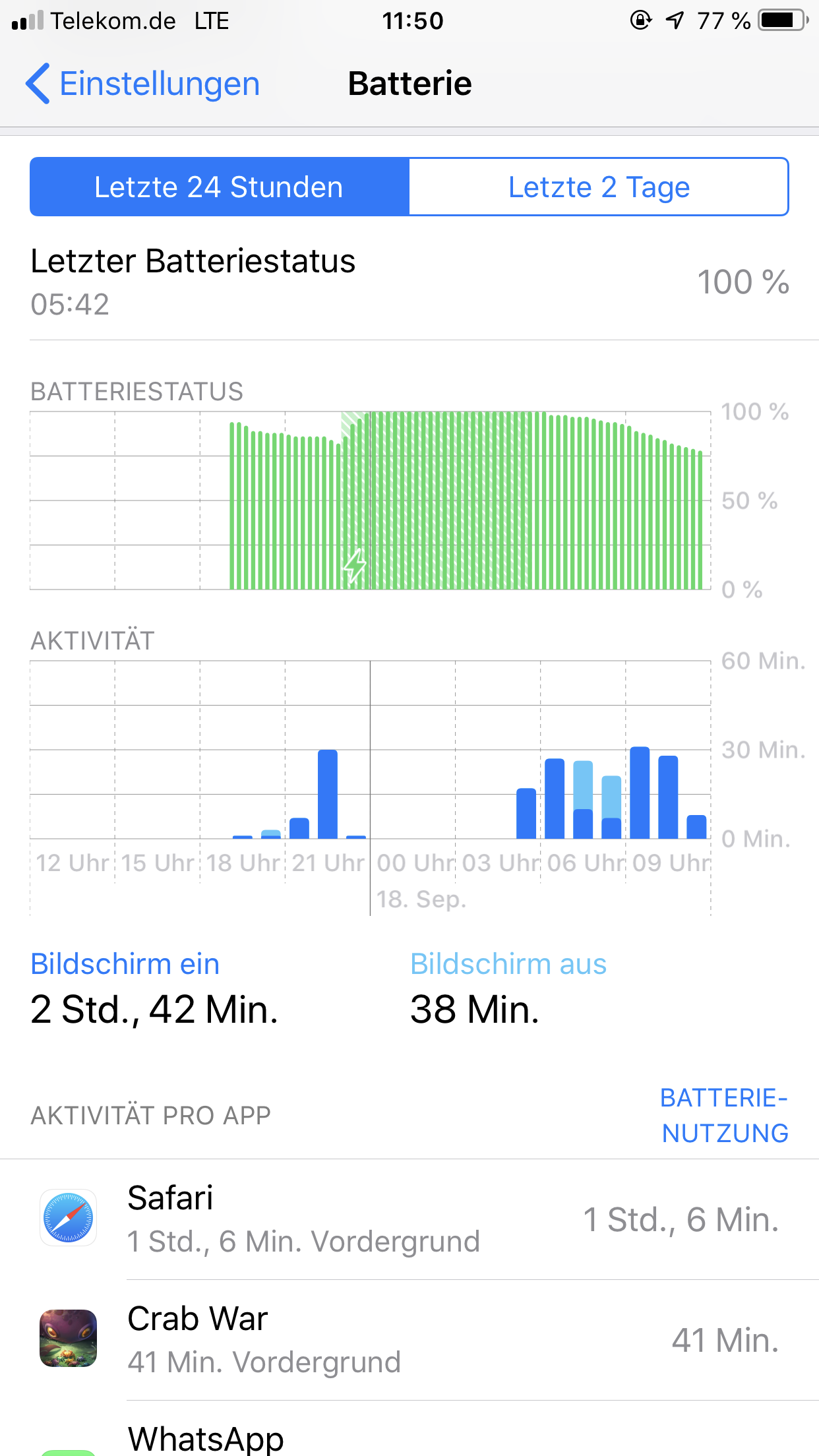The width and height of the screenshot is (819, 1456).
Task: Go back to Einstellungen
Action: pyautogui.click(x=142, y=84)
